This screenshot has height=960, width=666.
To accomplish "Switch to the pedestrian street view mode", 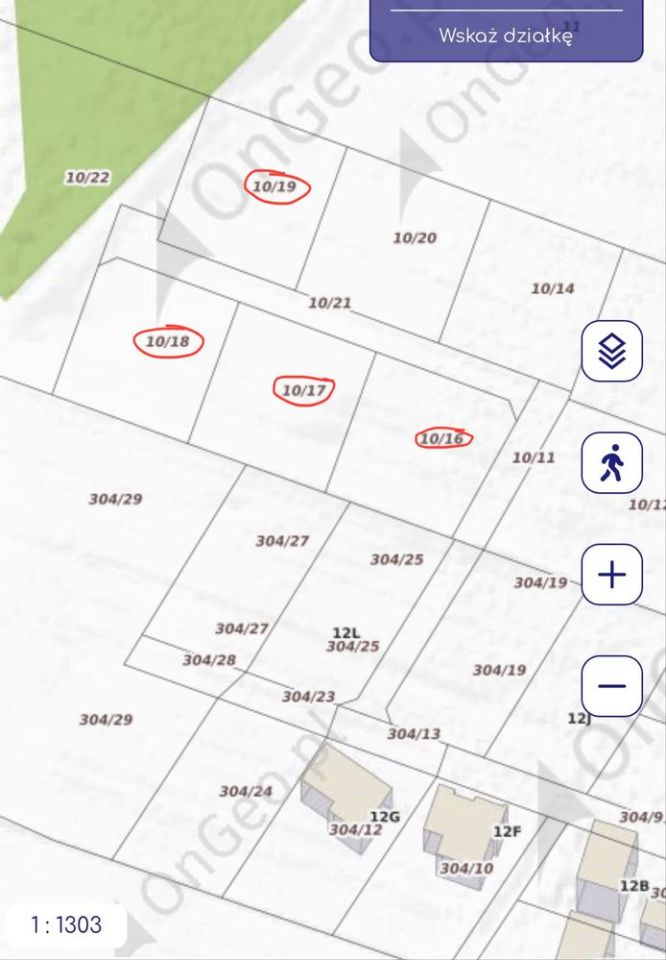I will 611,463.
